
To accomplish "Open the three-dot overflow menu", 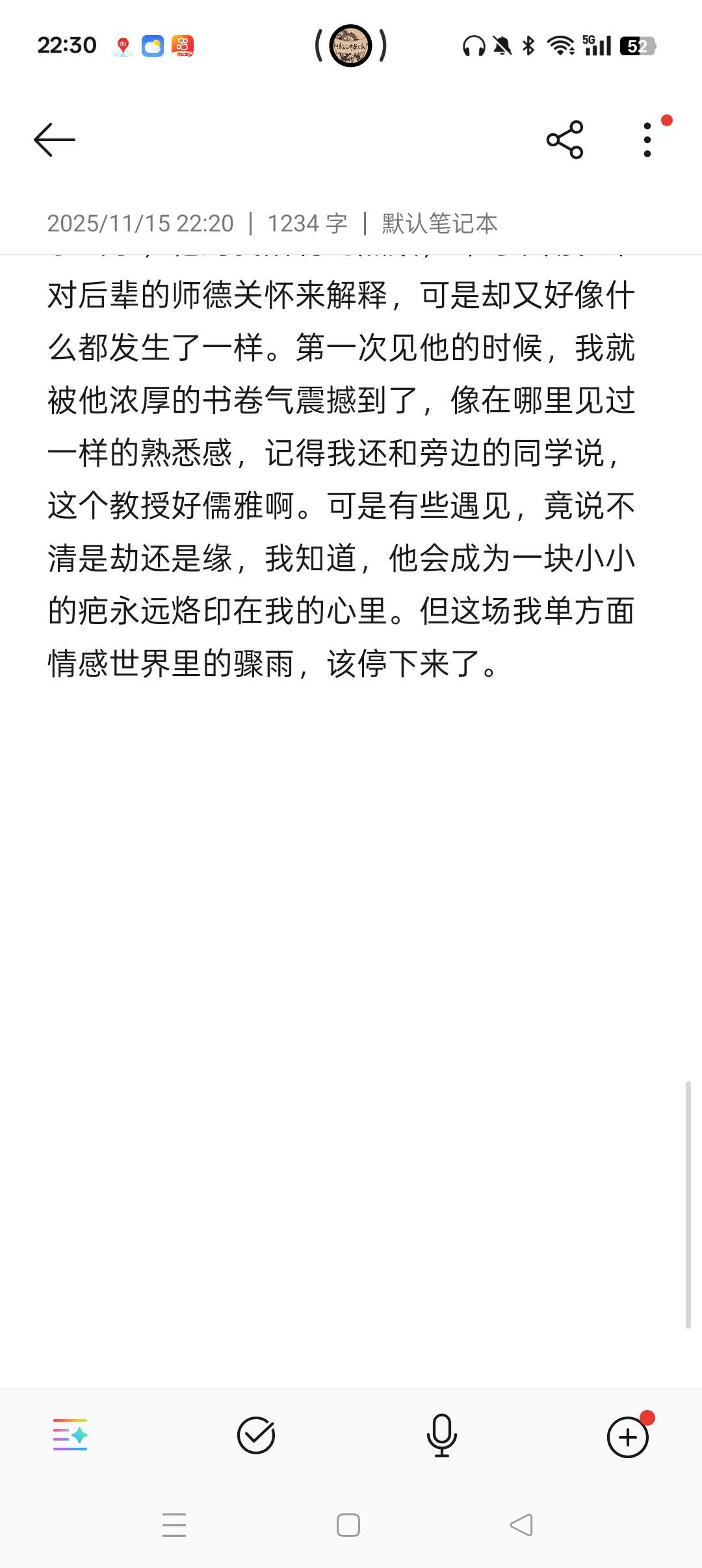I will tap(647, 139).
